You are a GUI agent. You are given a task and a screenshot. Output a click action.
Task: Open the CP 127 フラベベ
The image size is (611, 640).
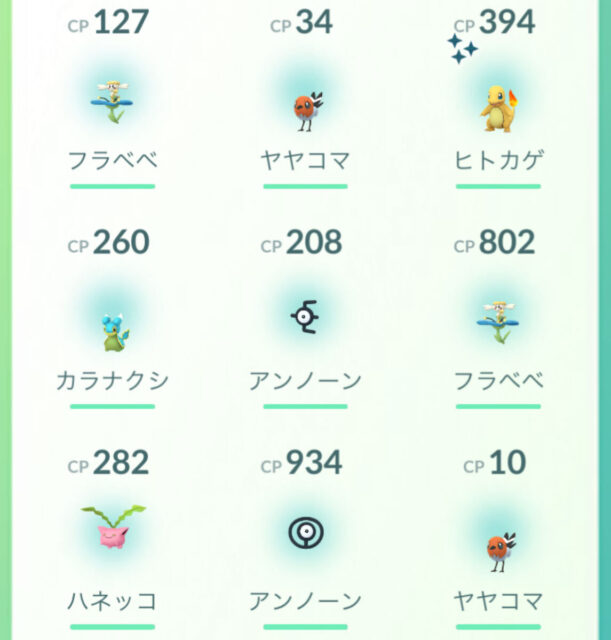(x=112, y=100)
